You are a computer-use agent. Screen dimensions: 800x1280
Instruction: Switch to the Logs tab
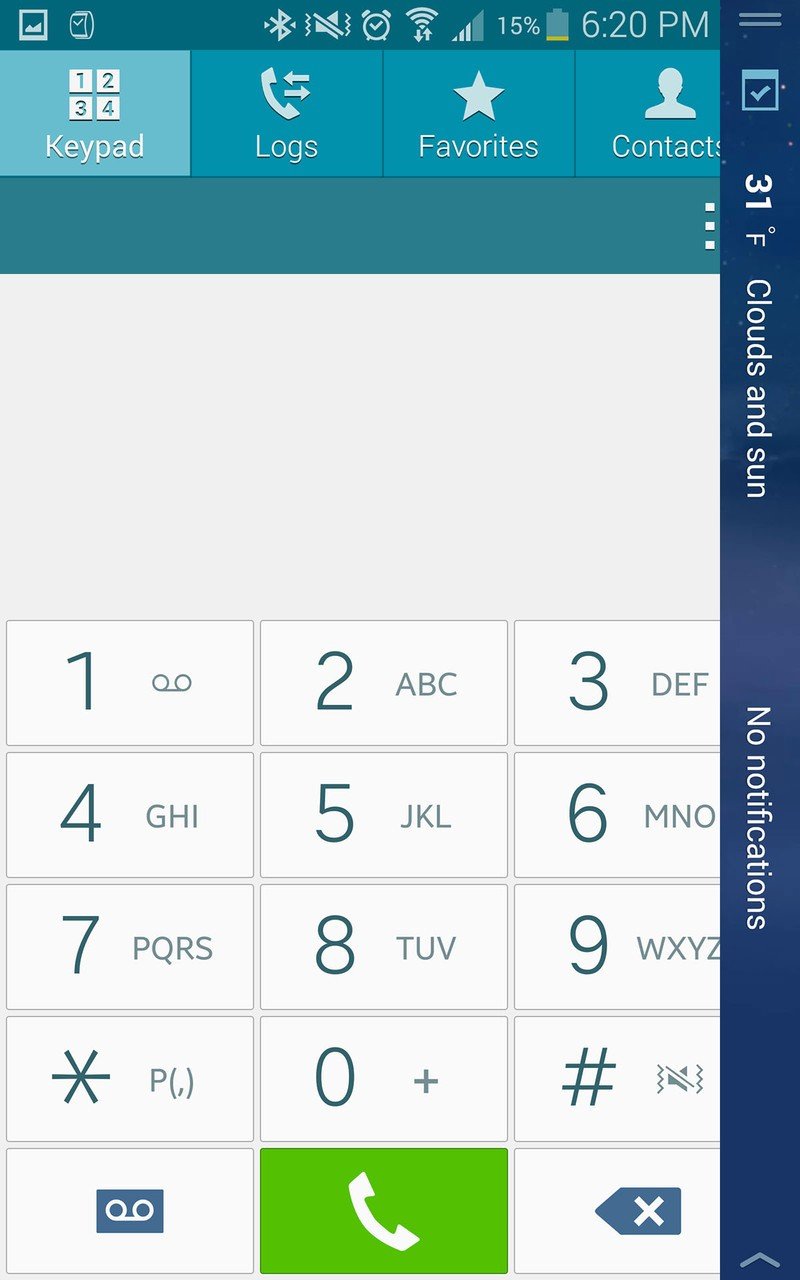(287, 113)
